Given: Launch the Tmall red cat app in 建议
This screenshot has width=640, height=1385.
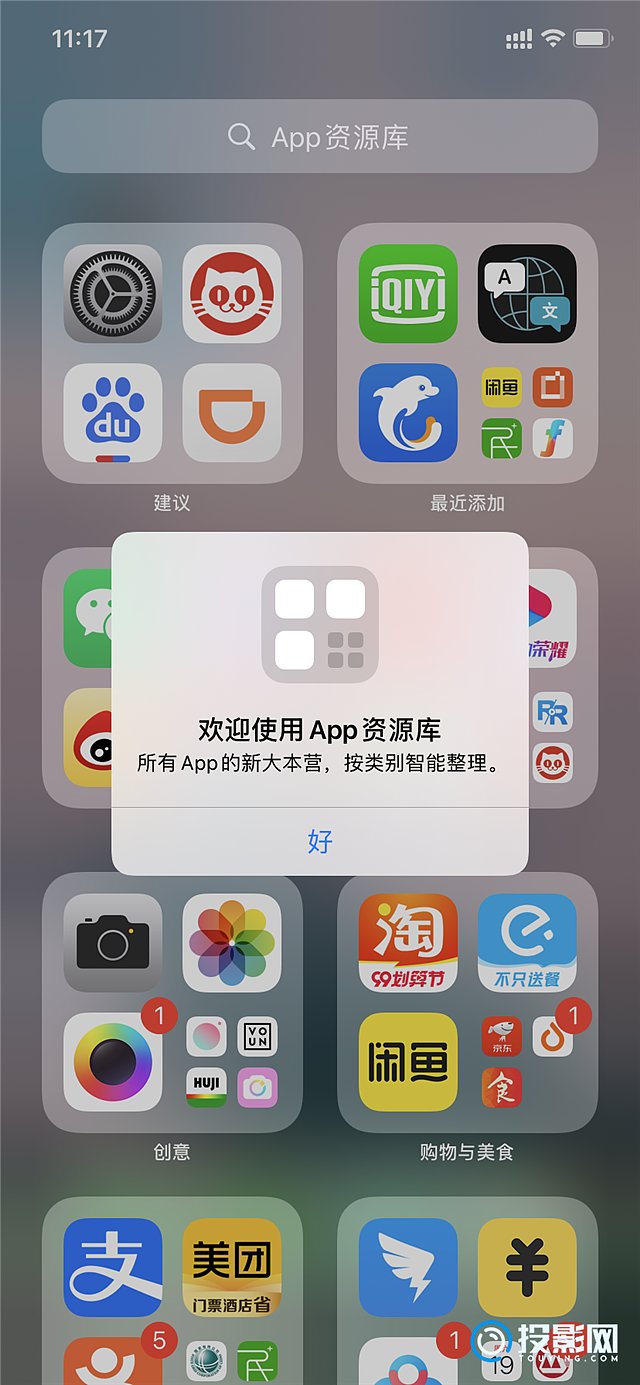Looking at the screenshot, I should tap(232, 294).
